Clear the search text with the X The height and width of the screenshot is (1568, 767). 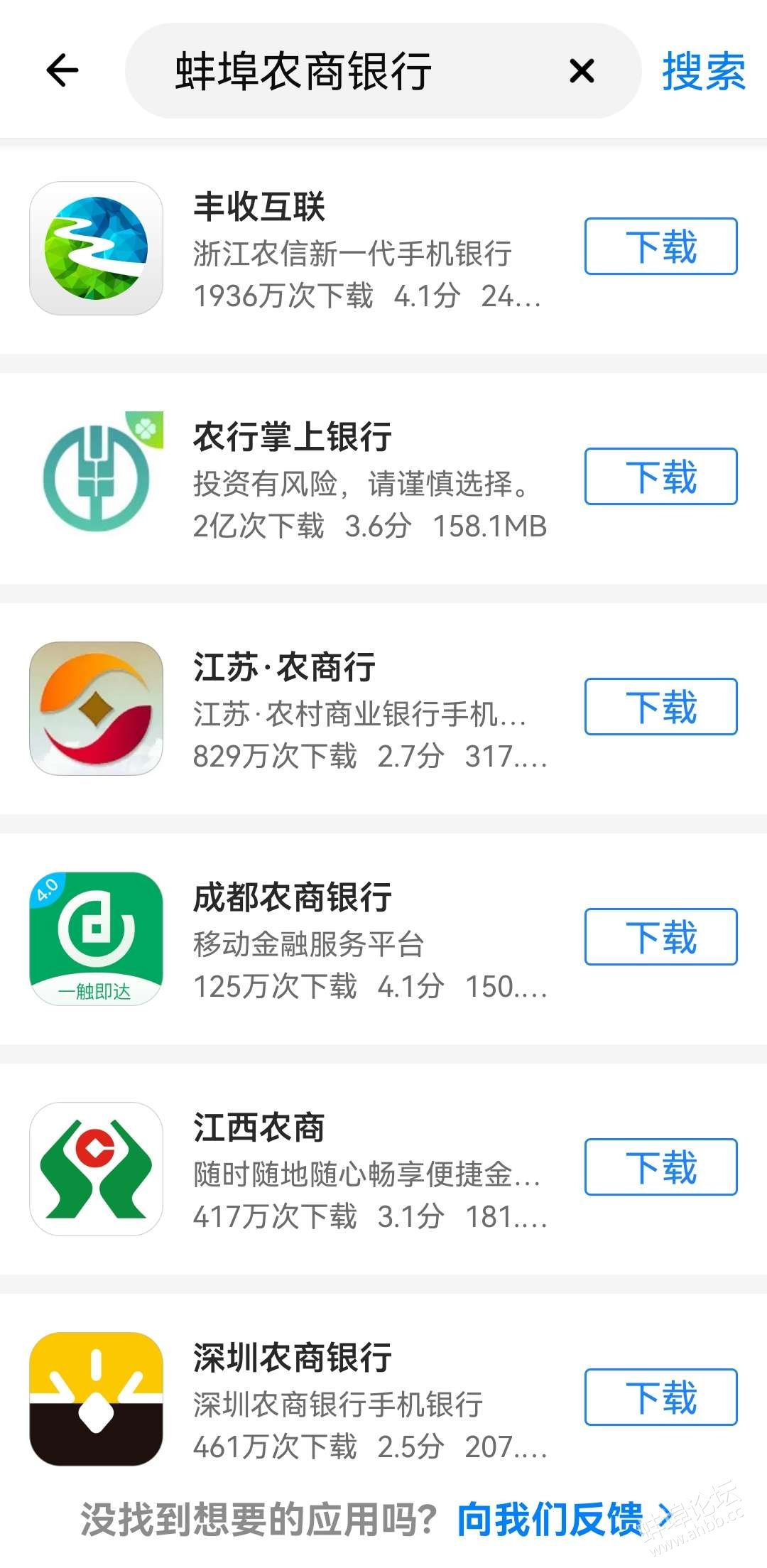point(582,70)
